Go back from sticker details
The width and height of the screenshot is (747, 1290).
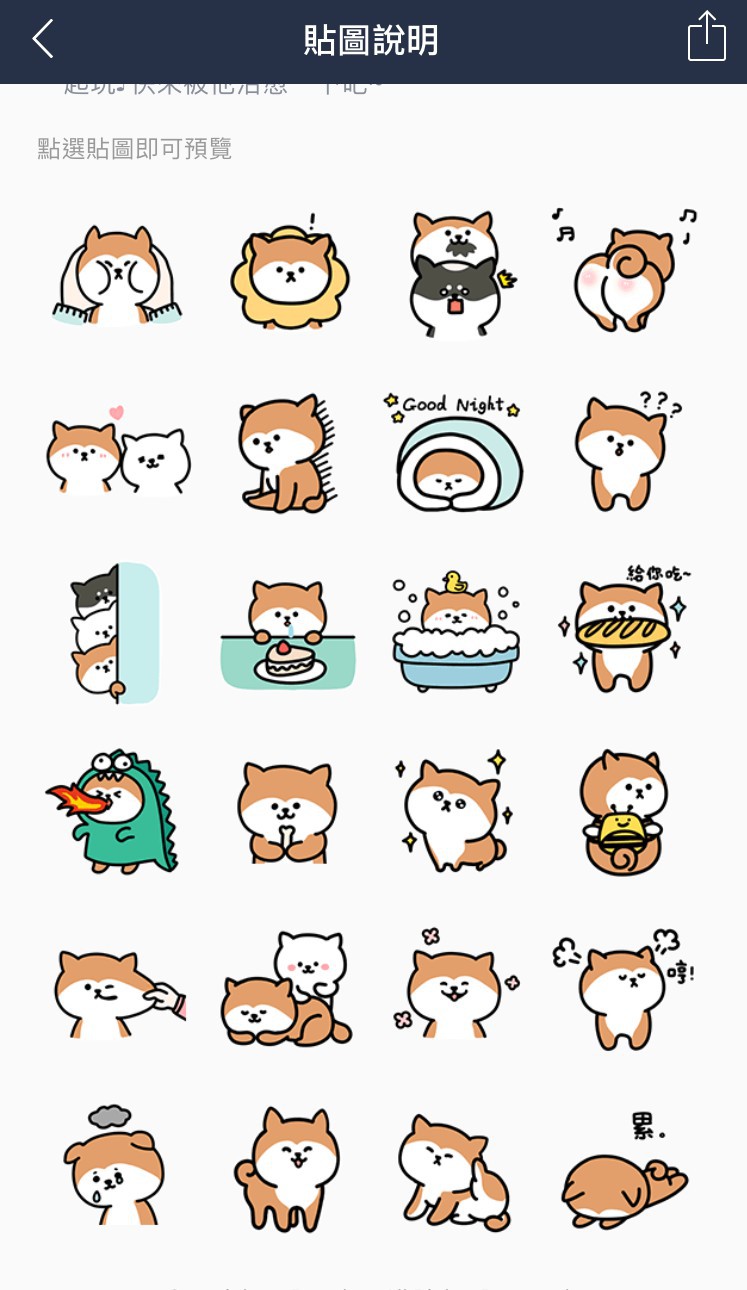[43, 40]
